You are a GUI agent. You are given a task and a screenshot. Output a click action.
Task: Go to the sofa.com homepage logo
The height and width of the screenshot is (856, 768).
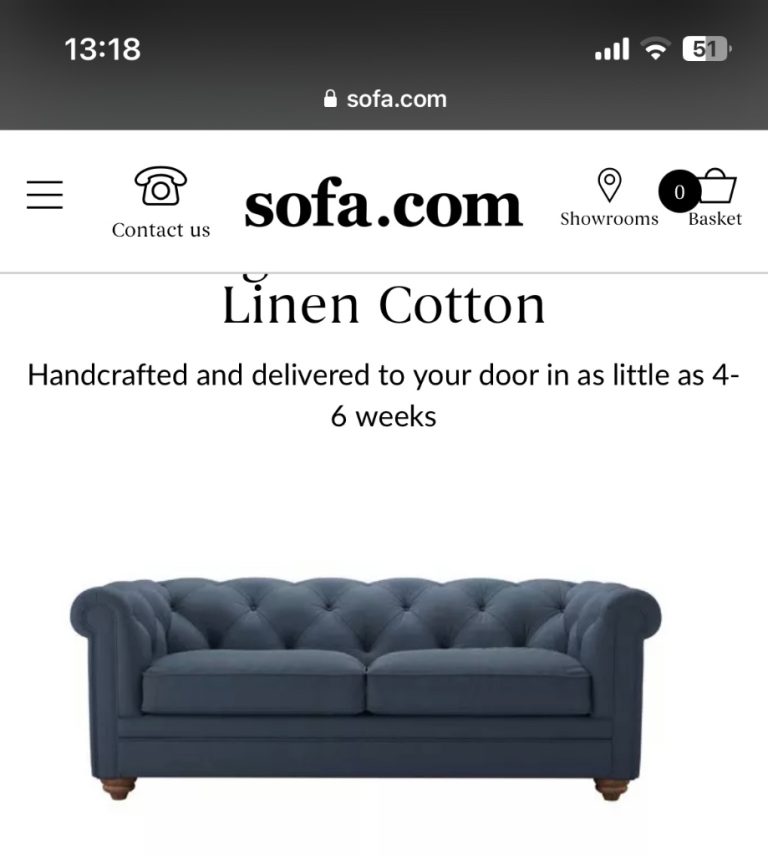click(383, 205)
